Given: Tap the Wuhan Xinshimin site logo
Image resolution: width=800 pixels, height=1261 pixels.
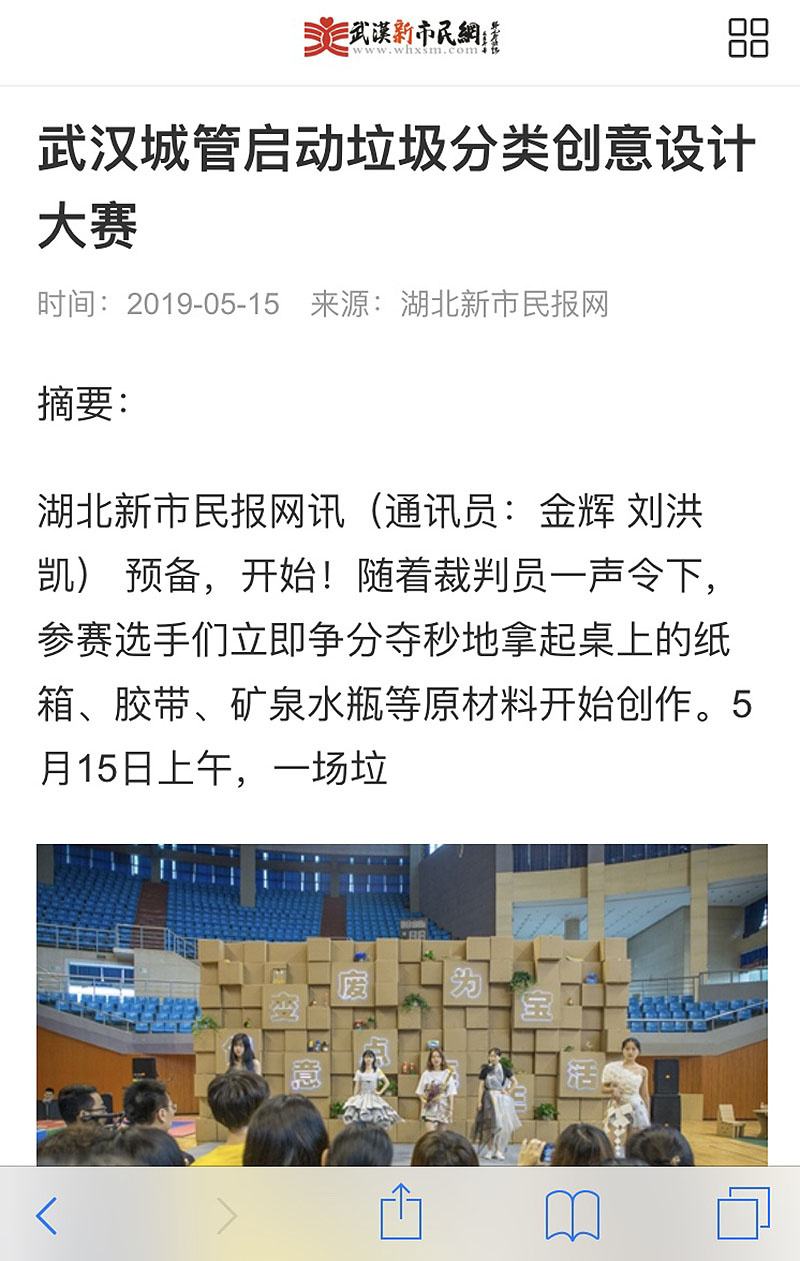Looking at the screenshot, I should [402, 38].
